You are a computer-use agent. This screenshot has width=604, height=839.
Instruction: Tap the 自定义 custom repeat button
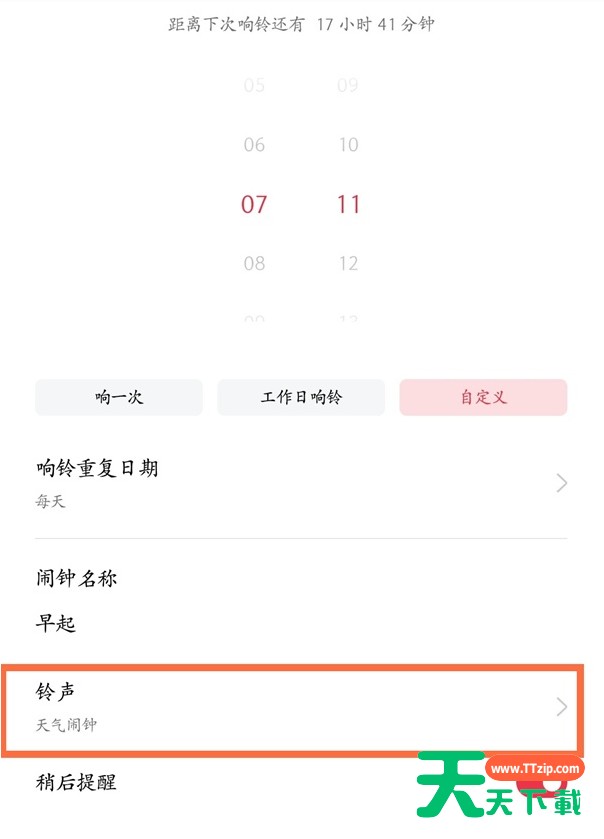(483, 397)
